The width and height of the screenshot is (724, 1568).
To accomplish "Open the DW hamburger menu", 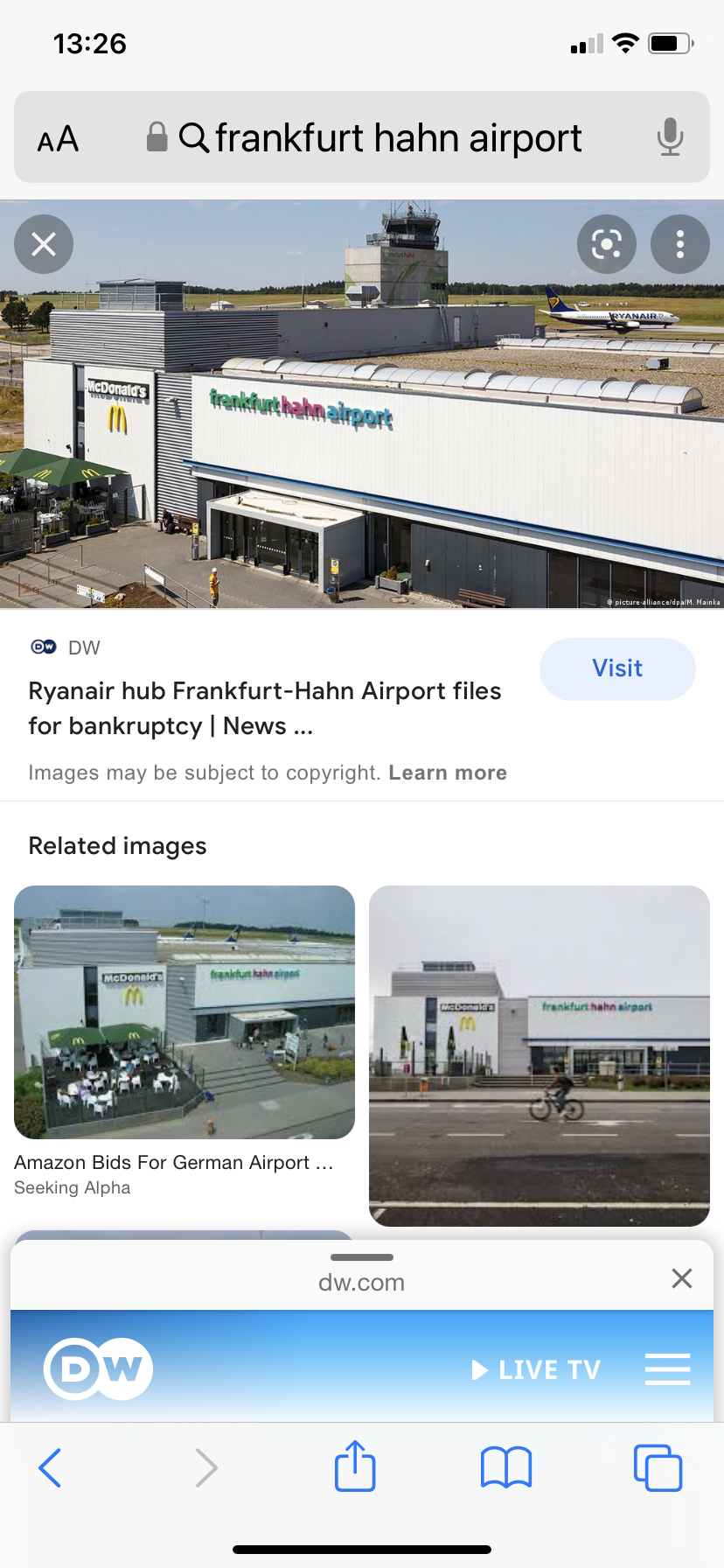I will [667, 1369].
